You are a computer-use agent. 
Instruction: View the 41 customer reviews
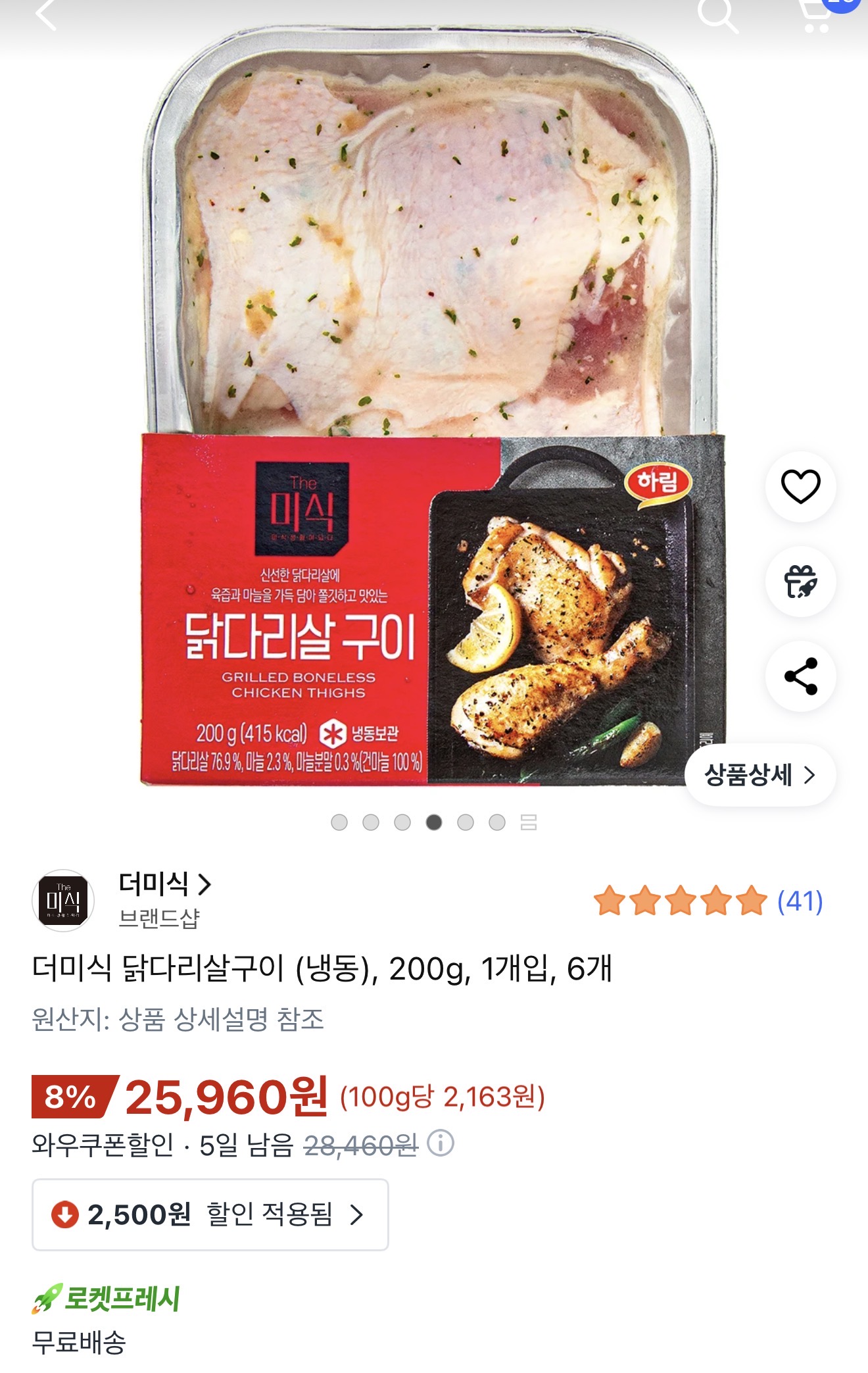(800, 901)
